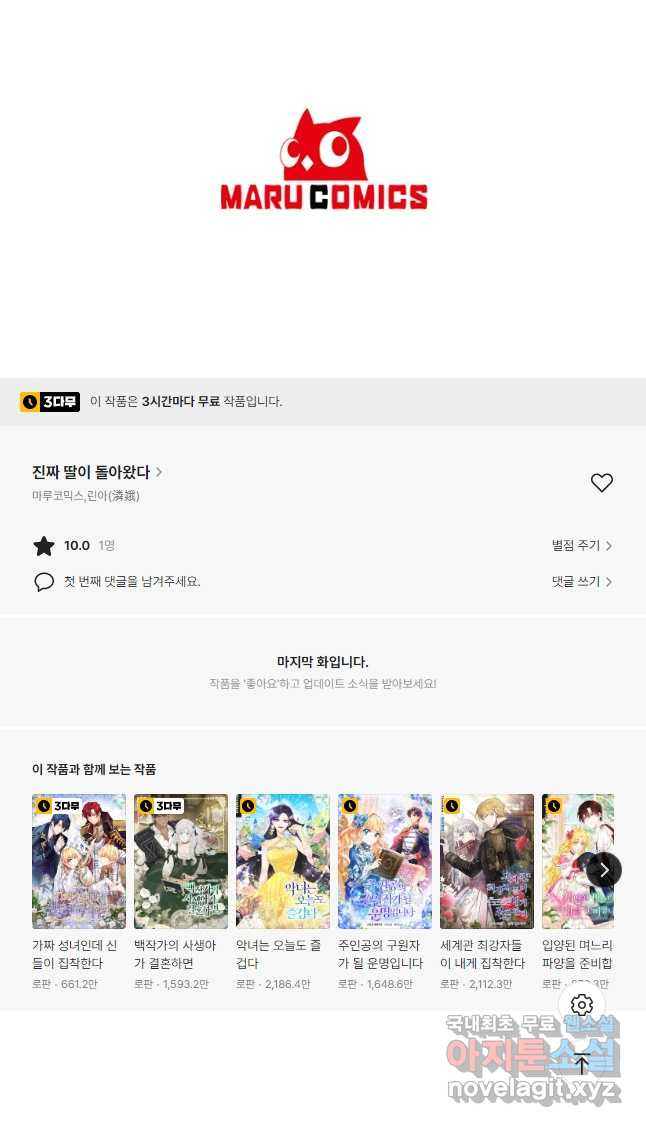This screenshot has width=646, height=1127.
Task: Open 세계관 최강자들이 내게 집착한다 thumbnail
Action: click(x=487, y=861)
